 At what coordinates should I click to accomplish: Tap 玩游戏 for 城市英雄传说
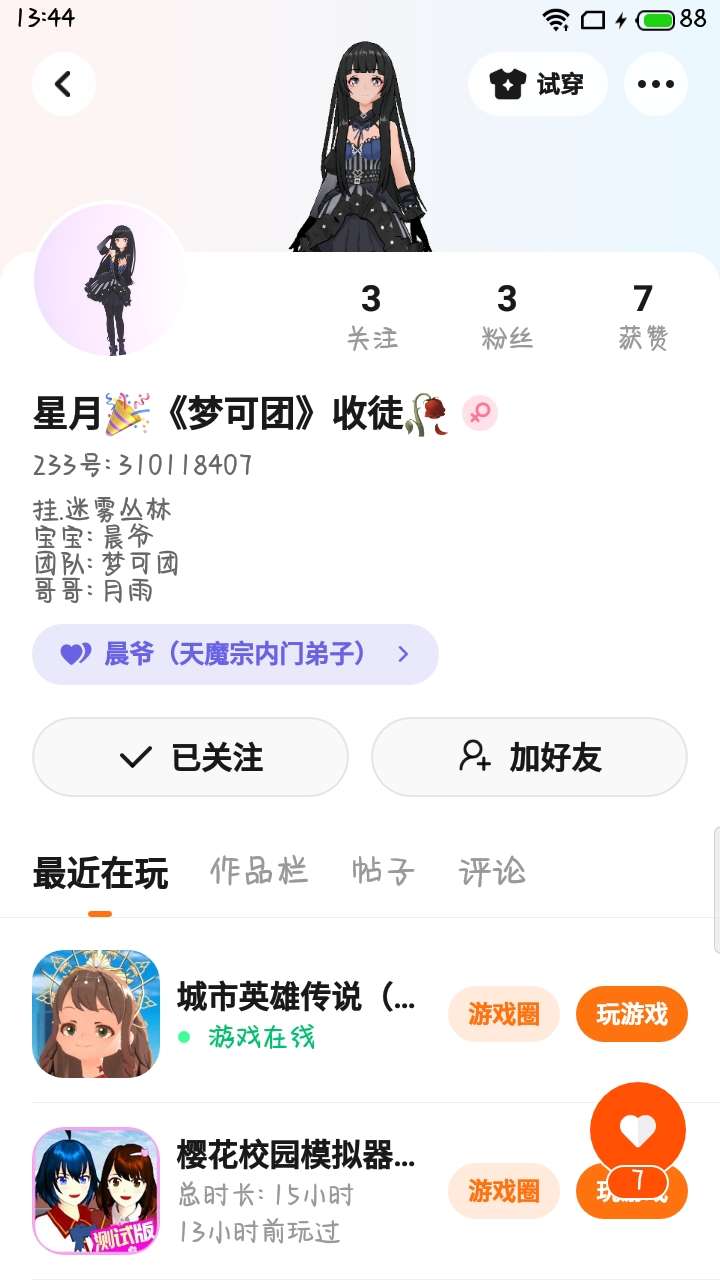click(x=631, y=1014)
